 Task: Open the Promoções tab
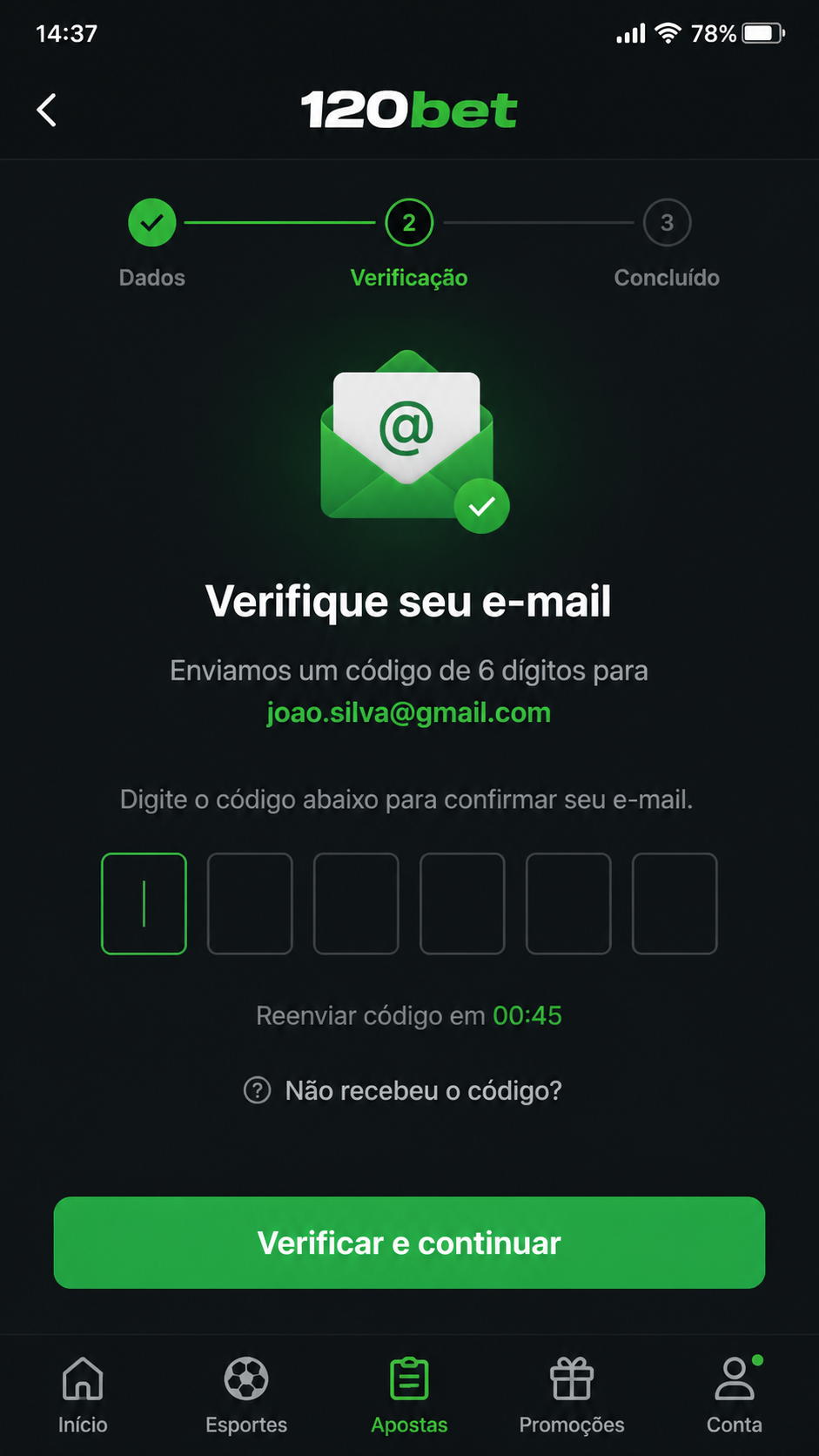tap(572, 1396)
